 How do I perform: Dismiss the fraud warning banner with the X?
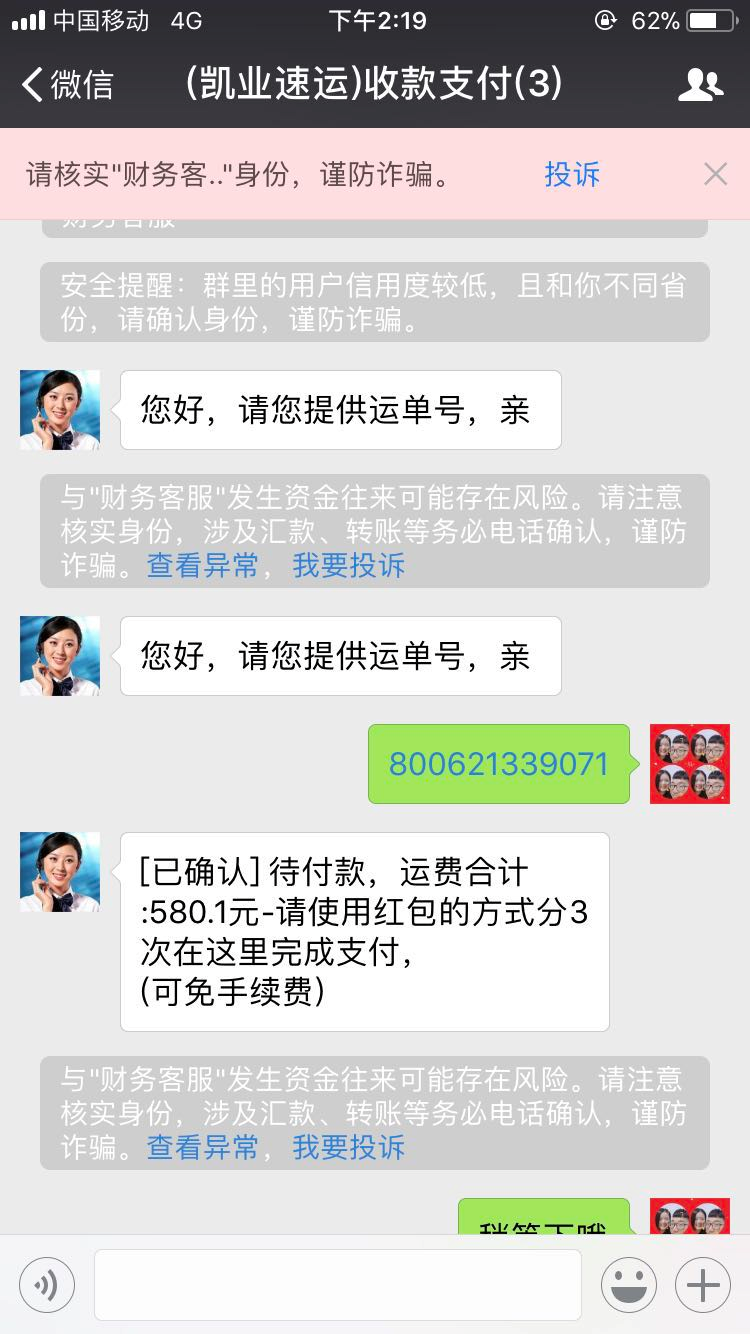715,174
